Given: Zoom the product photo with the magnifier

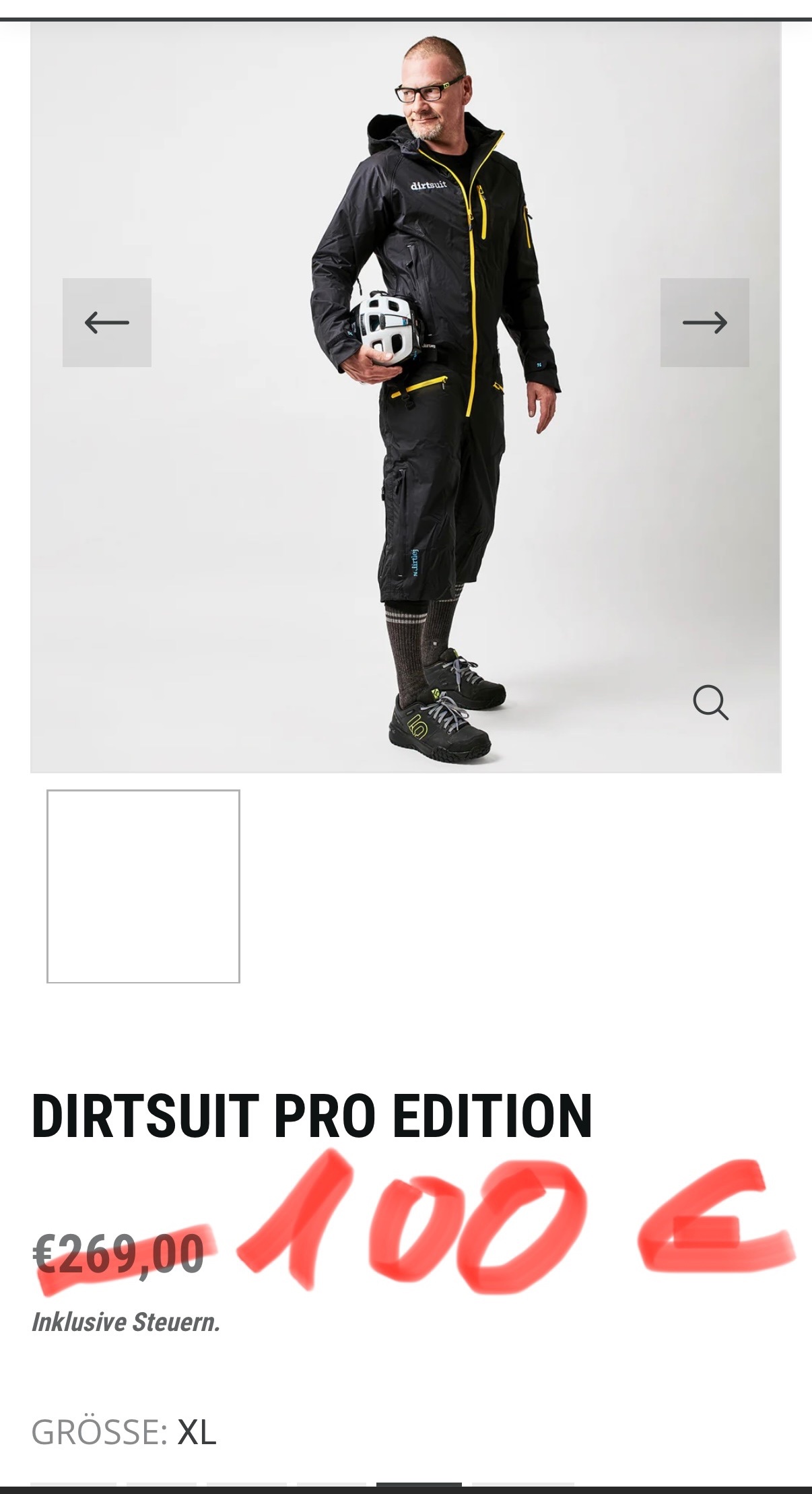Looking at the screenshot, I should tap(710, 703).
